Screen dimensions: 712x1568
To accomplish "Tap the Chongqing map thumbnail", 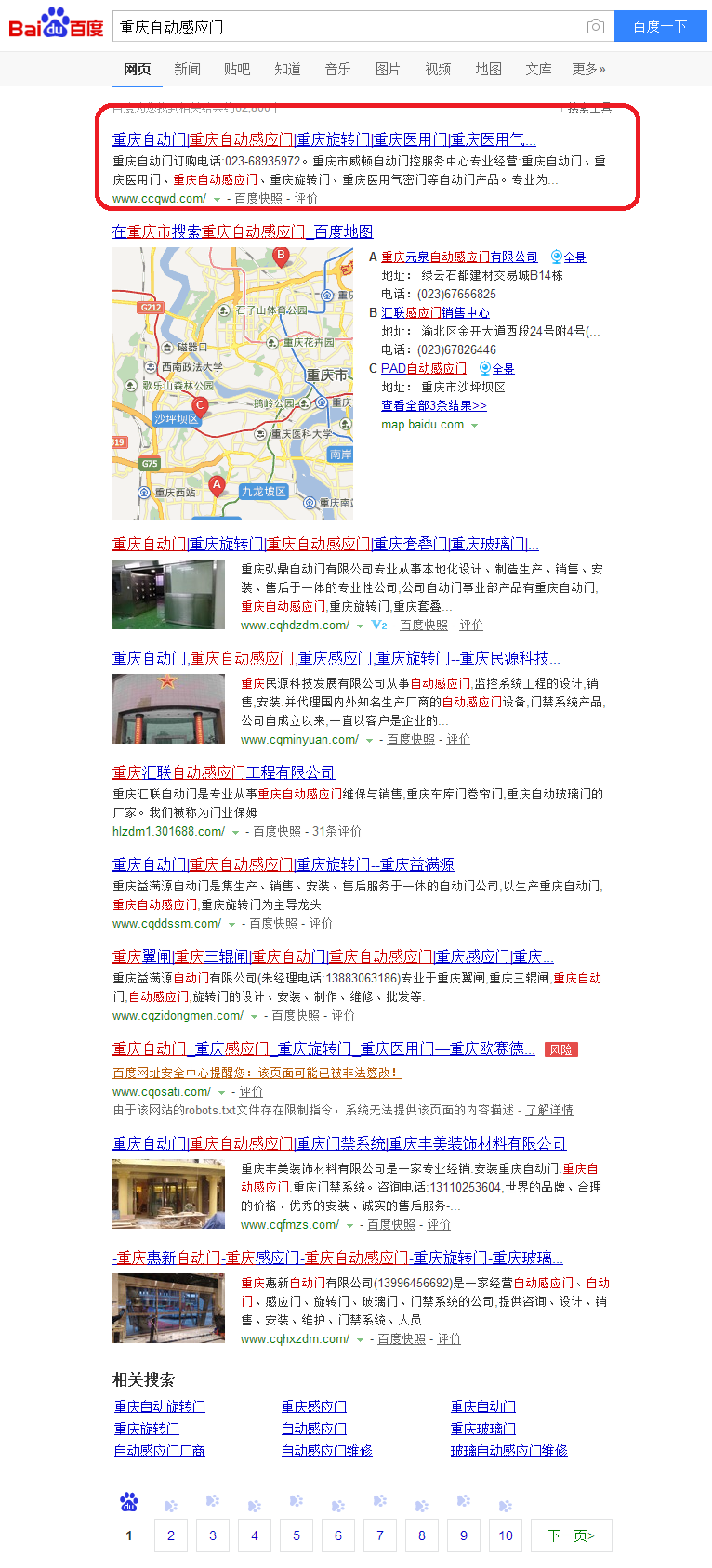I will [232, 383].
